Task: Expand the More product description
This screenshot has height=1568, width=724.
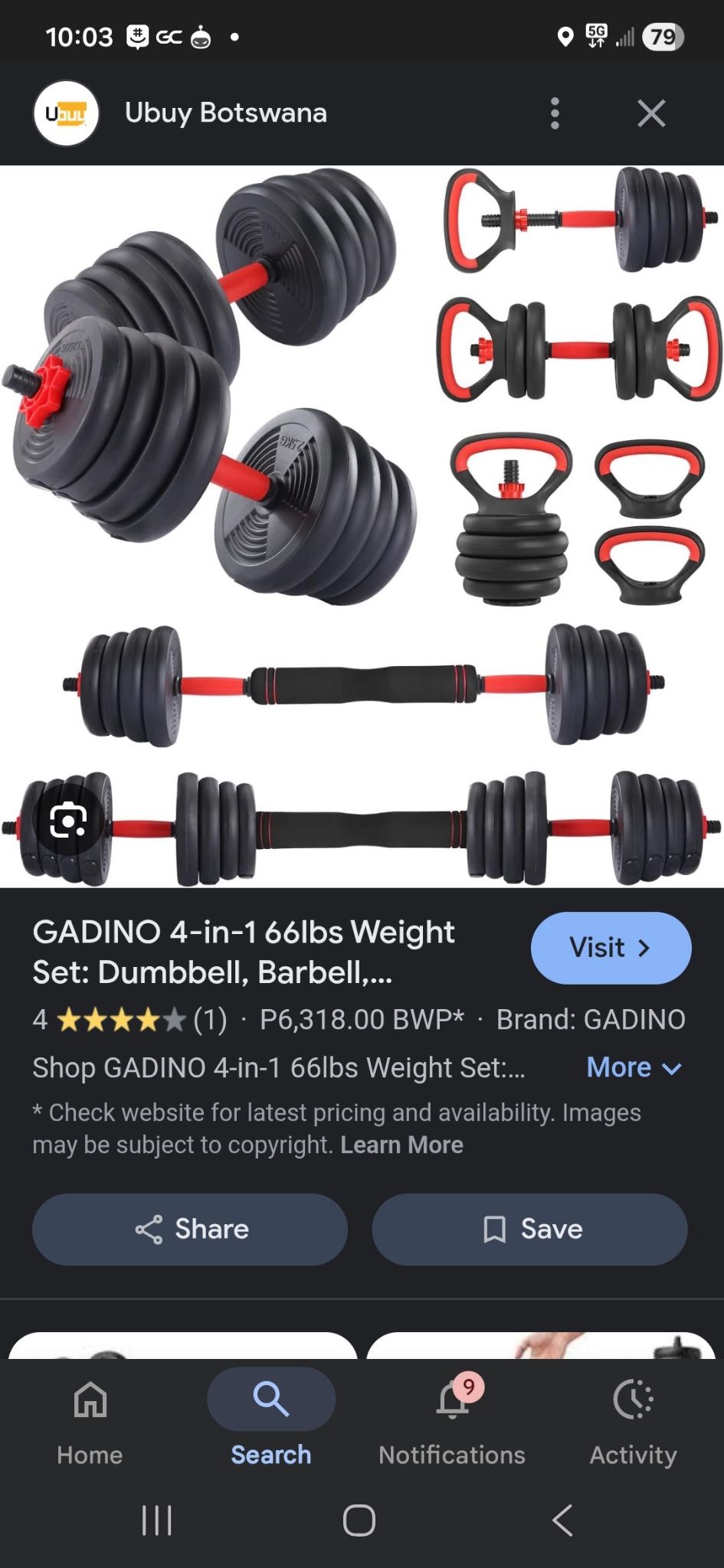Action: tap(634, 1067)
